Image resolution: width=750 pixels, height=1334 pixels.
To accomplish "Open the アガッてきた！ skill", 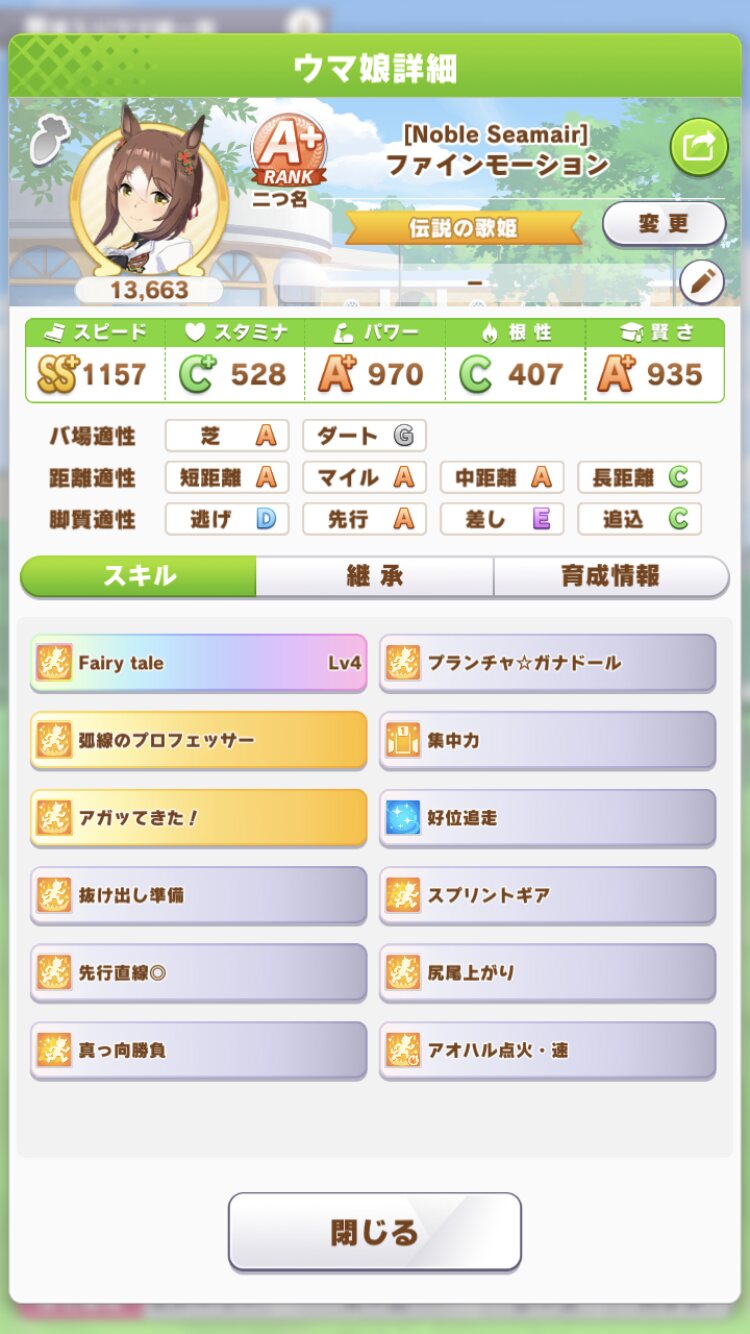I will click(x=199, y=818).
